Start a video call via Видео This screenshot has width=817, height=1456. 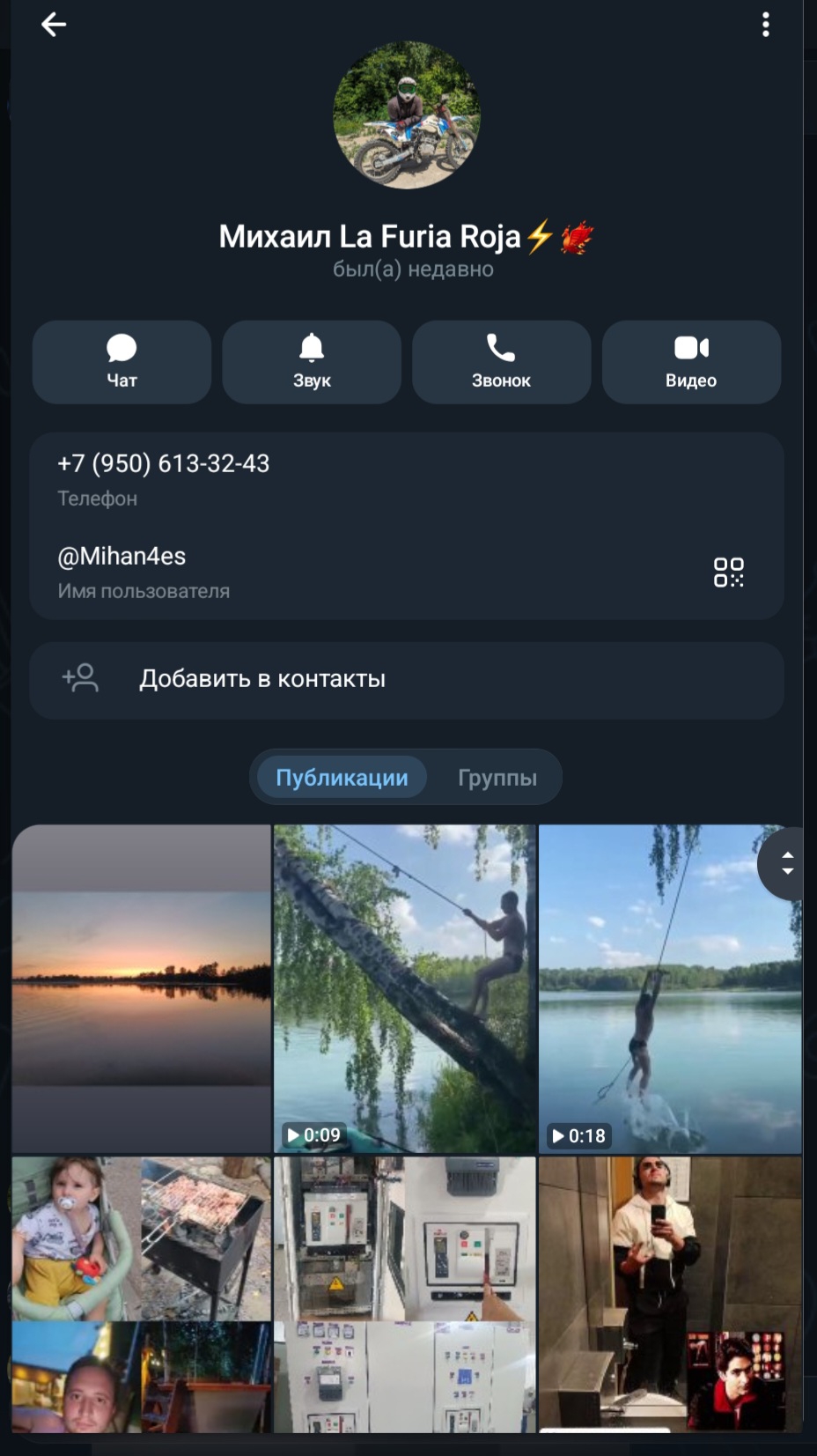click(x=691, y=362)
